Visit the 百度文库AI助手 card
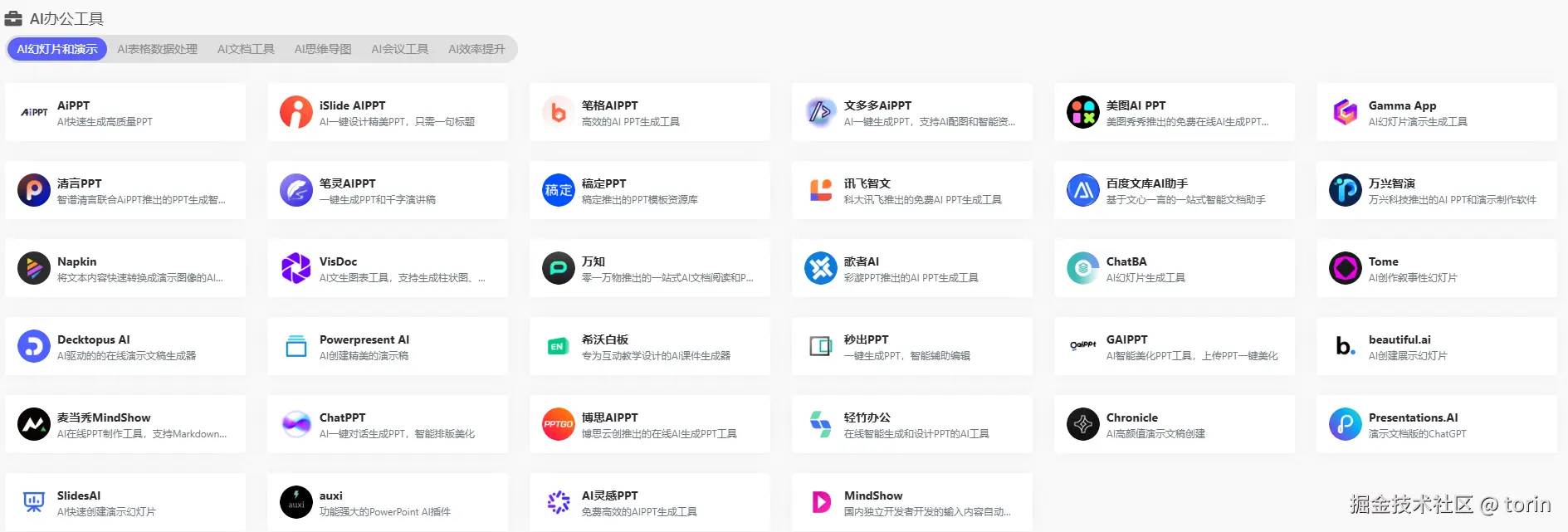This screenshot has height=532, width=1568. click(x=1174, y=190)
